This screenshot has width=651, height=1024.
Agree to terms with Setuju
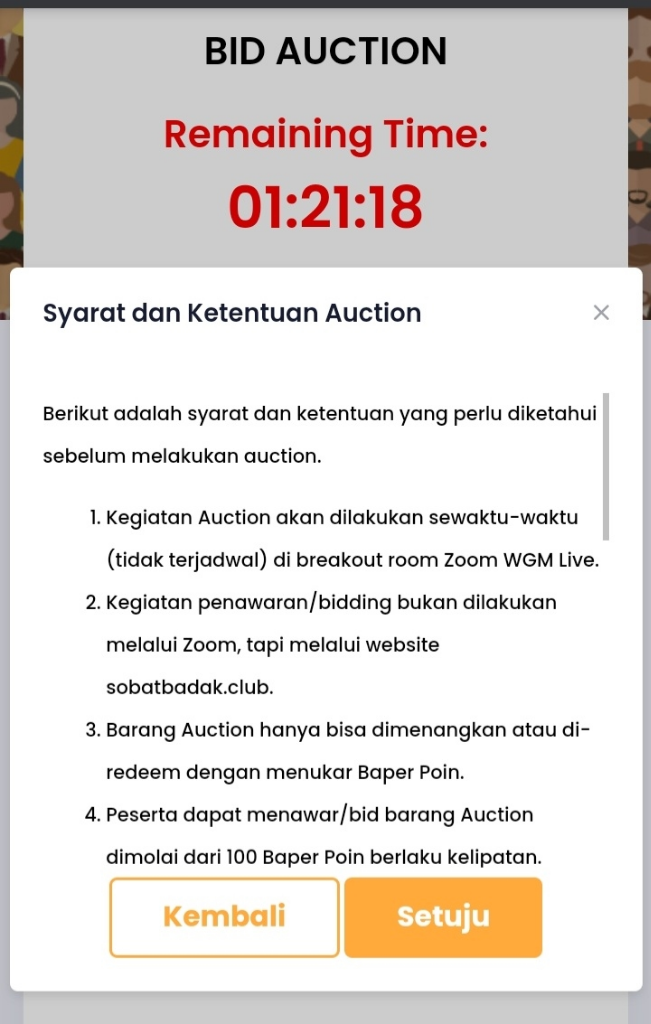[443, 917]
